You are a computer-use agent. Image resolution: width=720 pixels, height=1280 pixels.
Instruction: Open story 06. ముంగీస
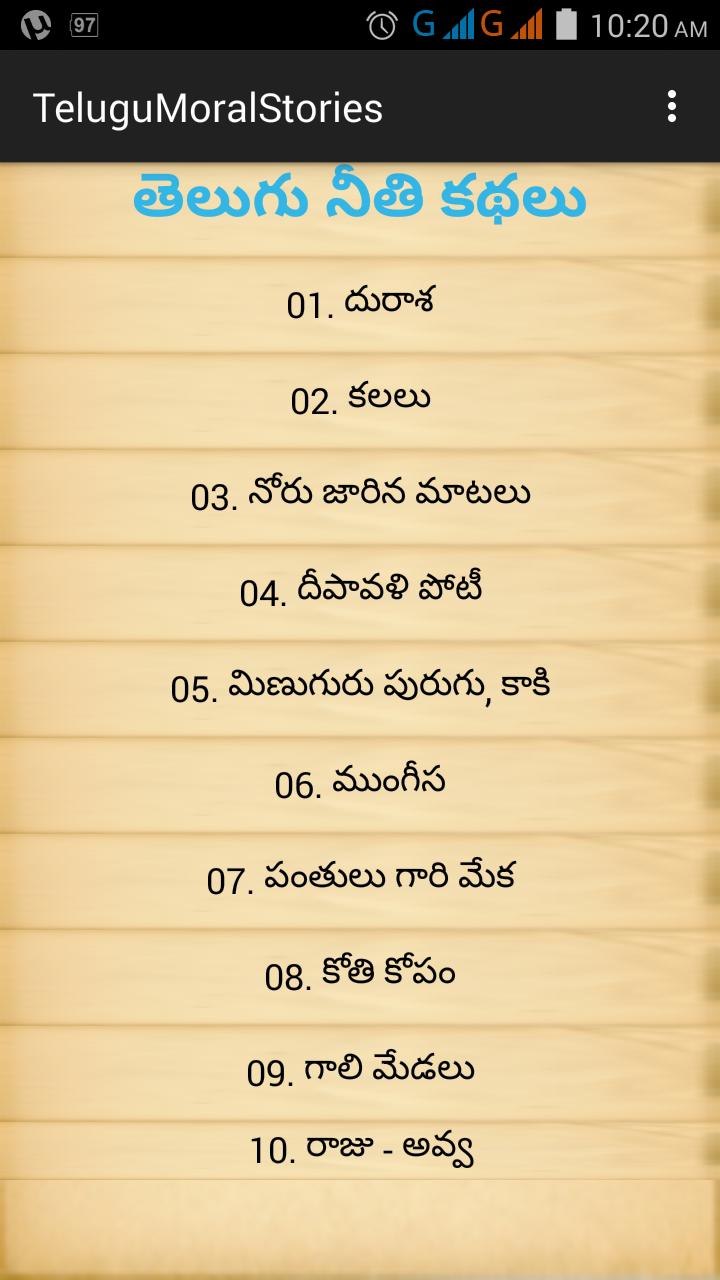tap(360, 784)
